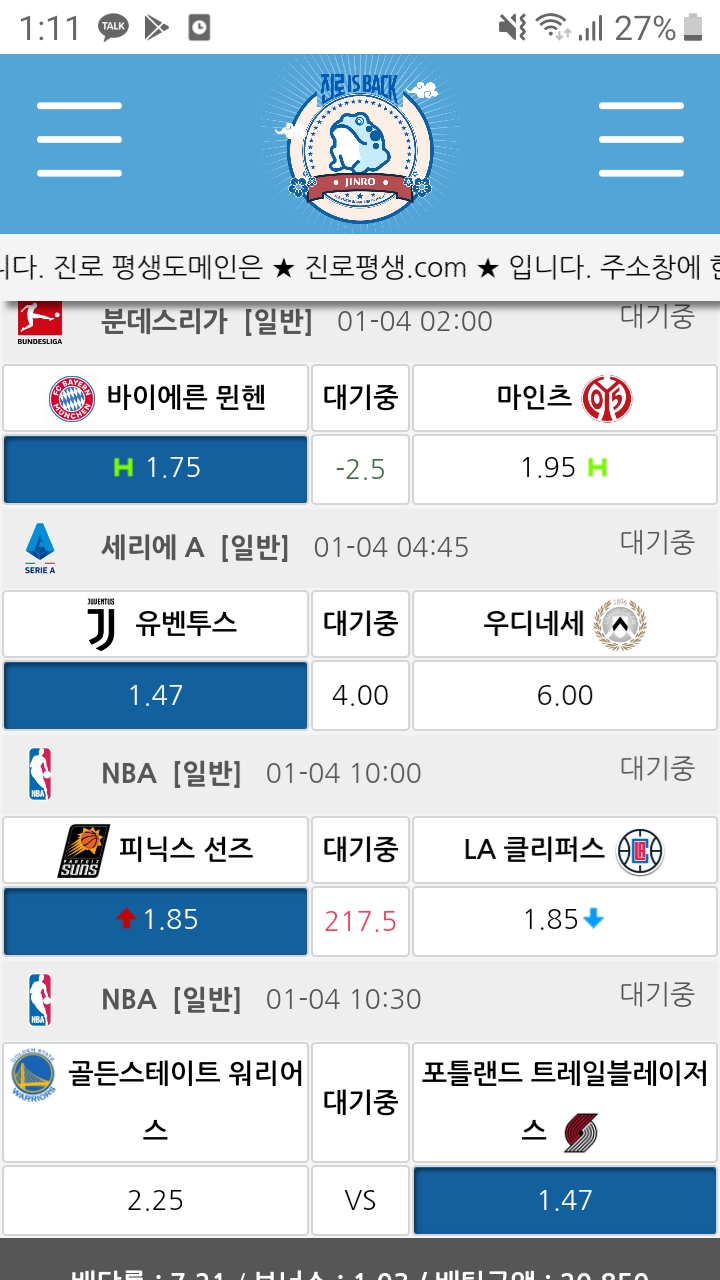Select Phoenix Suns over odds 1.85
This screenshot has height=1280, width=720.
[x=156, y=920]
